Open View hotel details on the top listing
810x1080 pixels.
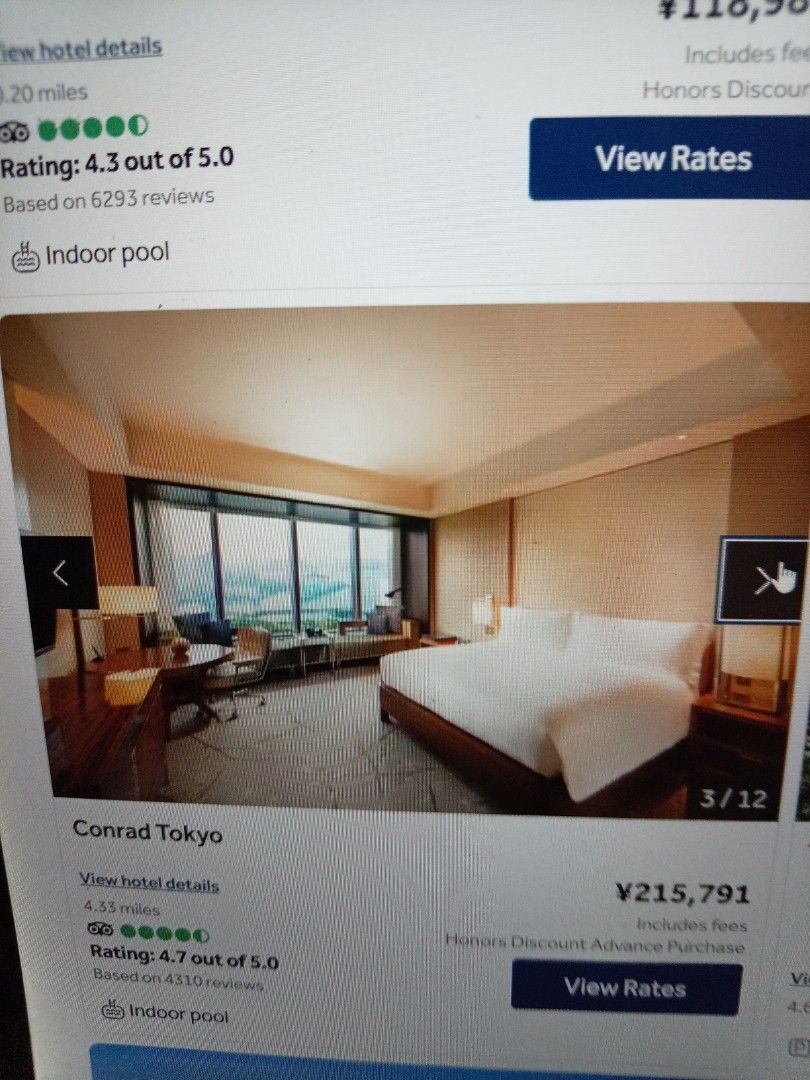80,48
